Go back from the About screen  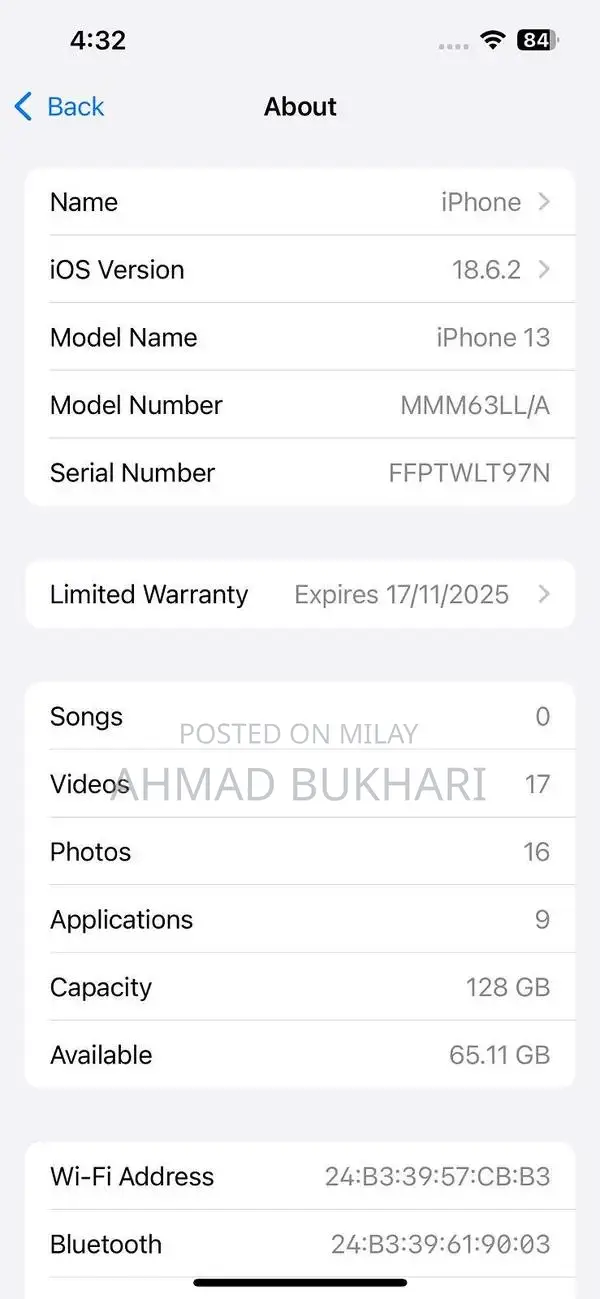(60, 107)
